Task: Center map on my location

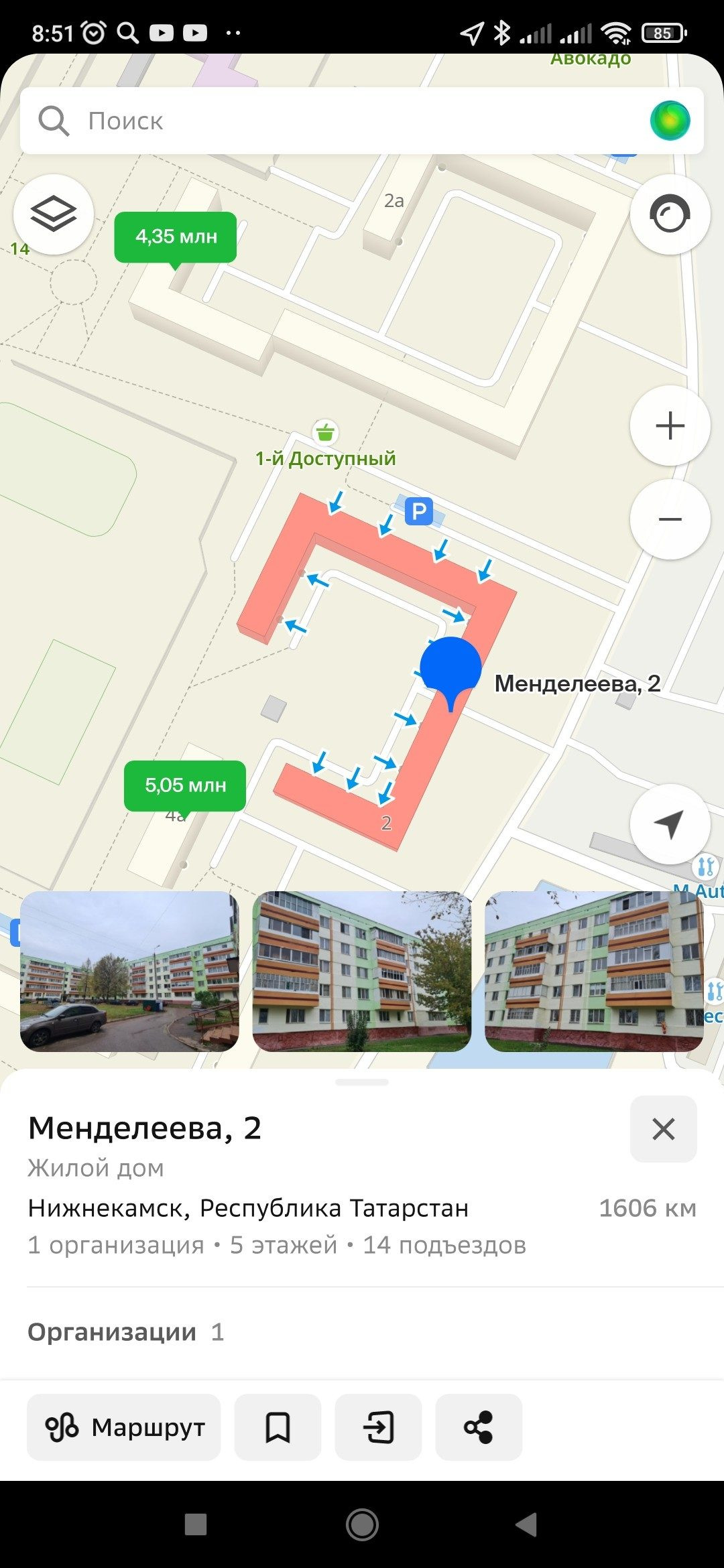Action: click(x=670, y=824)
